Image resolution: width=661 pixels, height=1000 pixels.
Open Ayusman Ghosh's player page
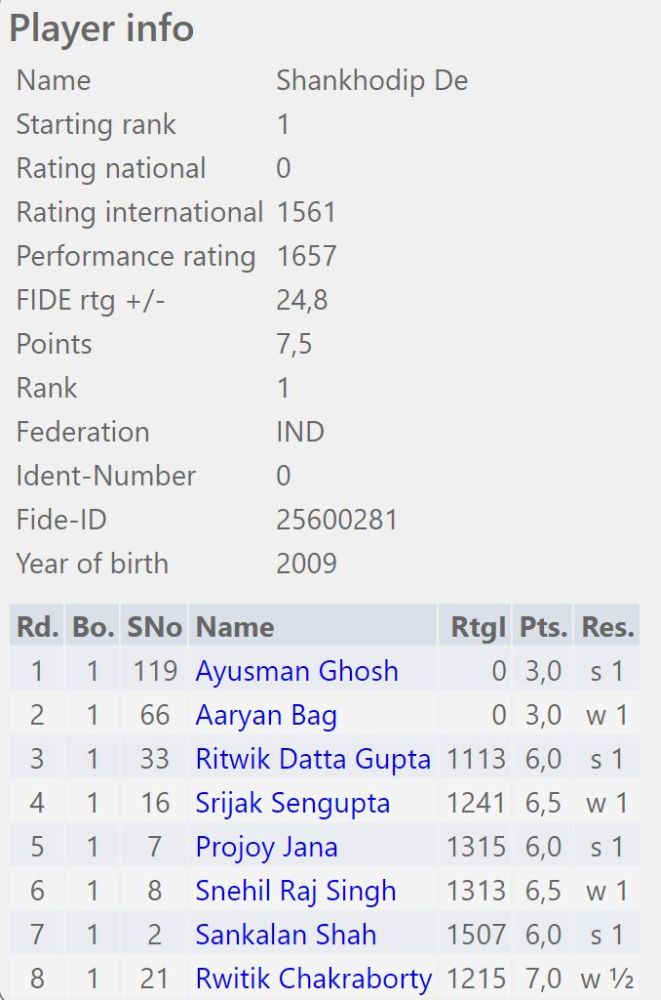(296, 671)
